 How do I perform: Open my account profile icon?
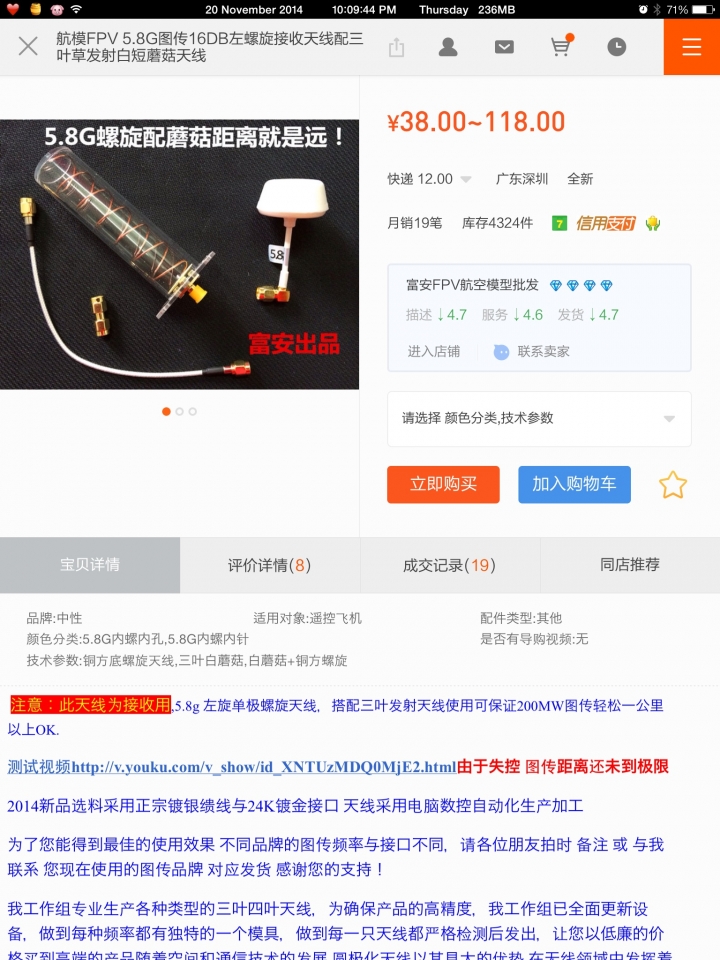pos(448,47)
